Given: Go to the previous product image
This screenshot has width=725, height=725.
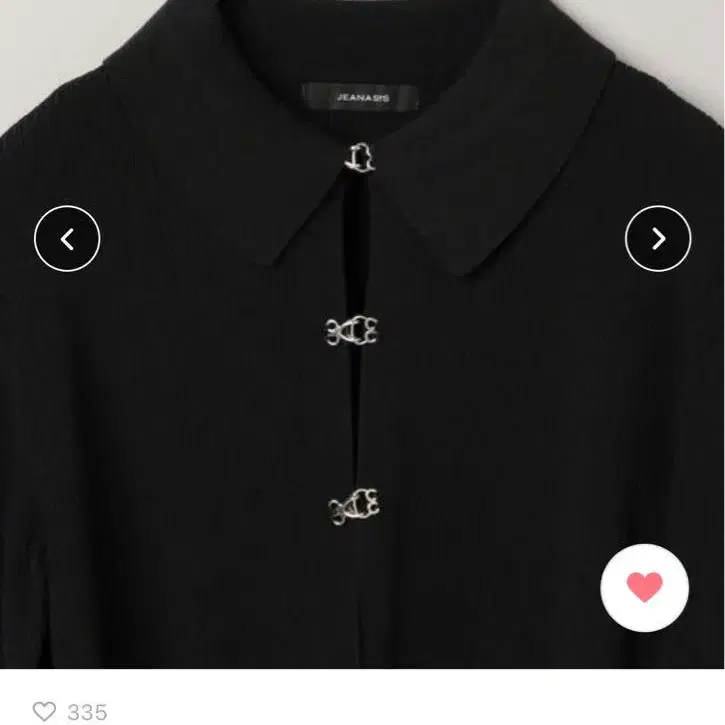Looking at the screenshot, I should pos(67,239).
